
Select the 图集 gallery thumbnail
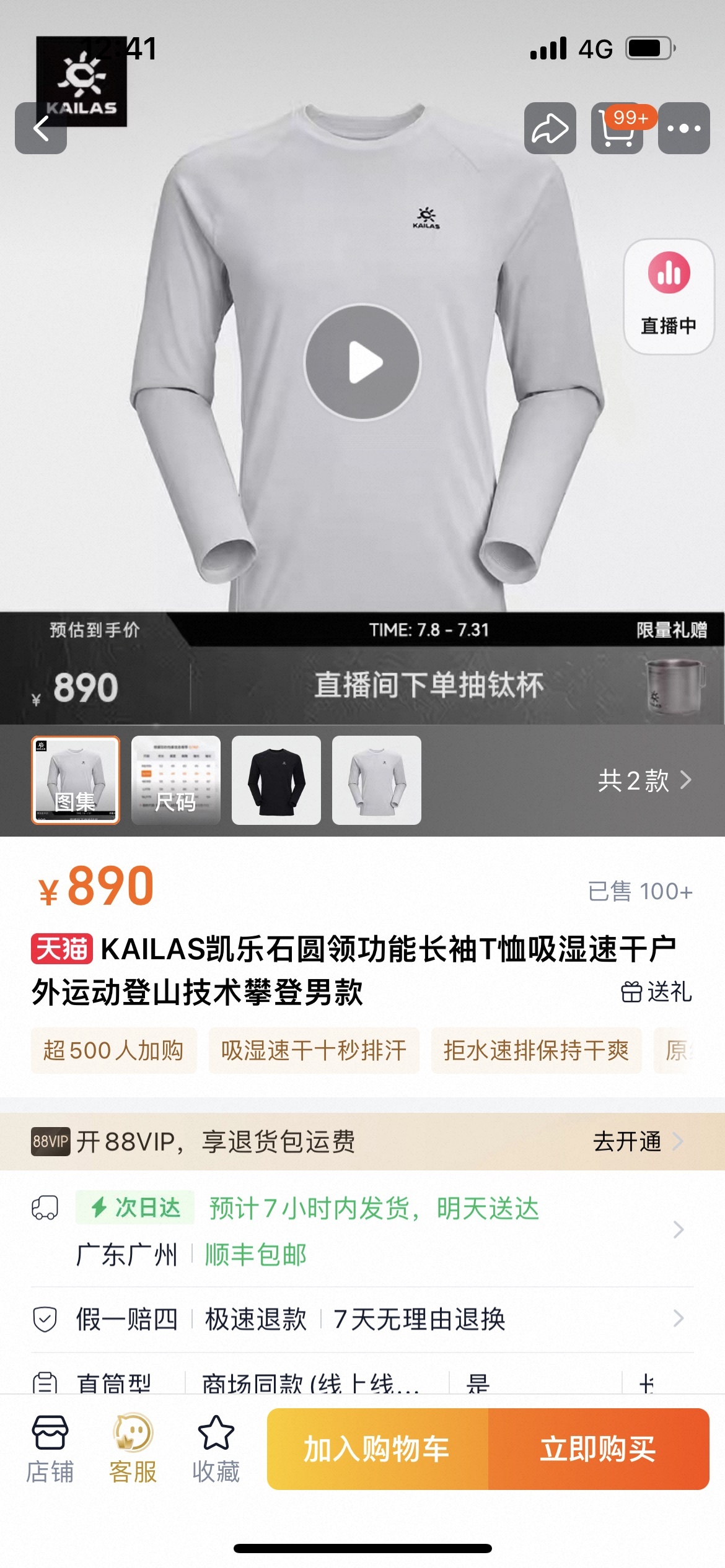tap(76, 780)
